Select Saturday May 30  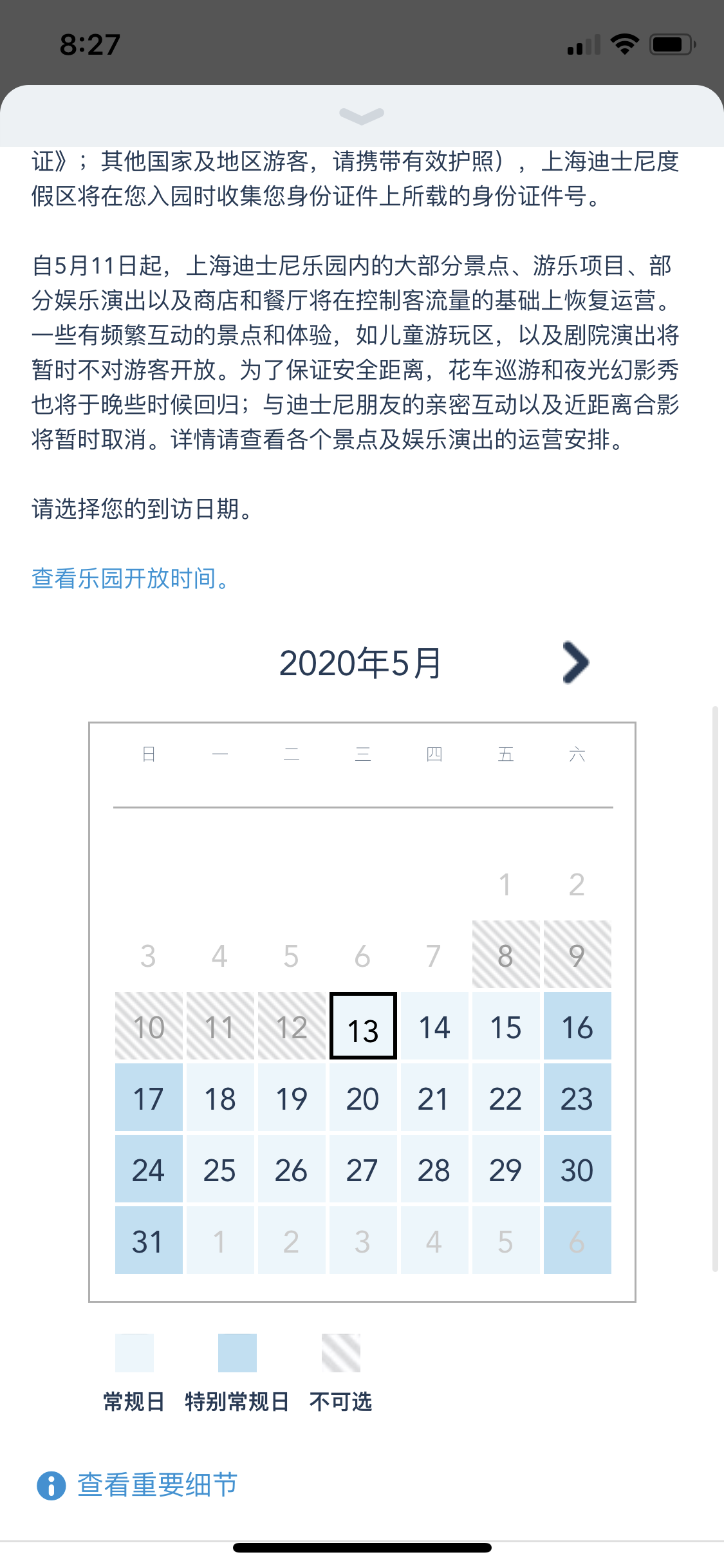coord(577,1169)
